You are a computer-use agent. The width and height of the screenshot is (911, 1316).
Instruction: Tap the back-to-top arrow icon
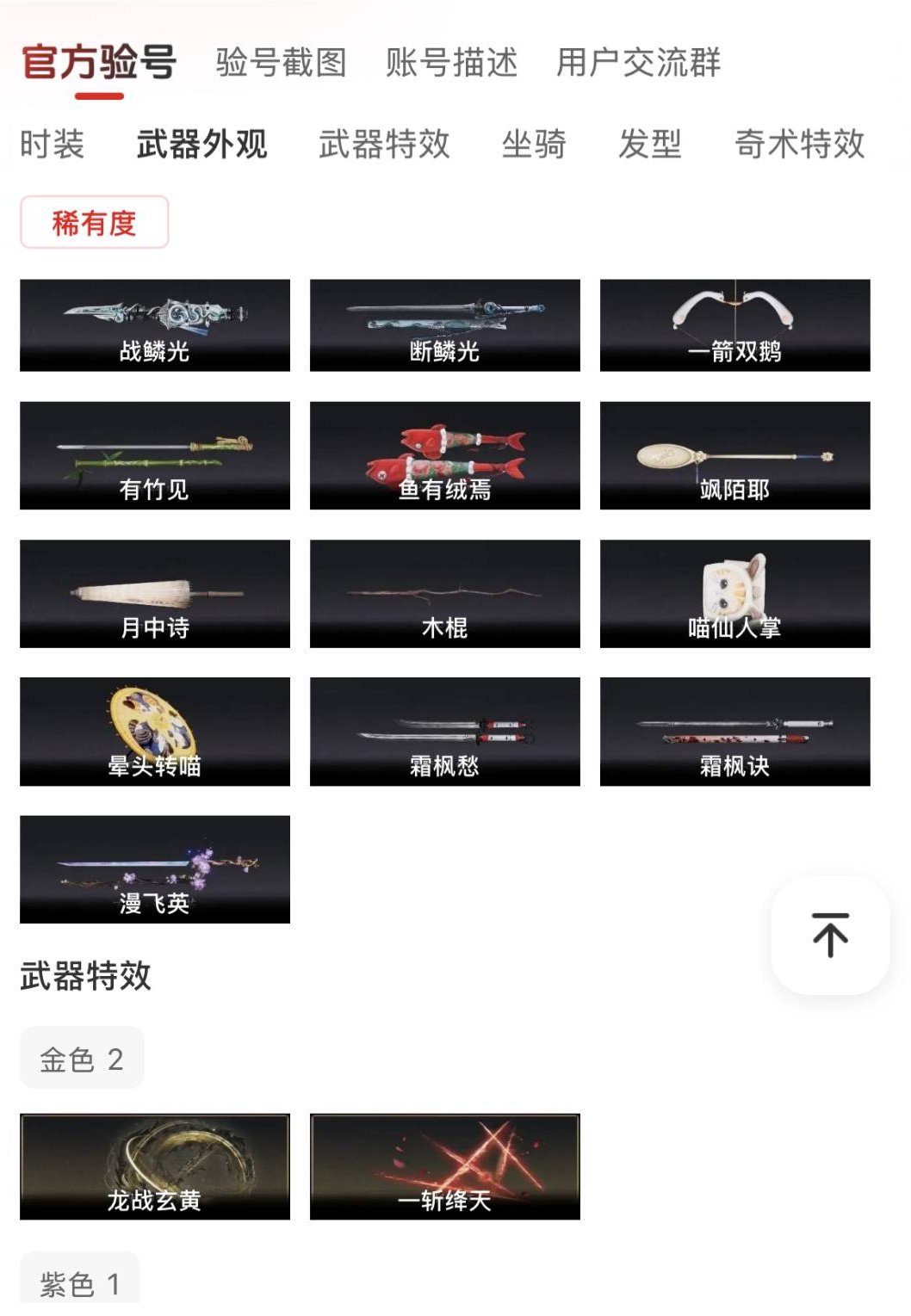tap(828, 936)
